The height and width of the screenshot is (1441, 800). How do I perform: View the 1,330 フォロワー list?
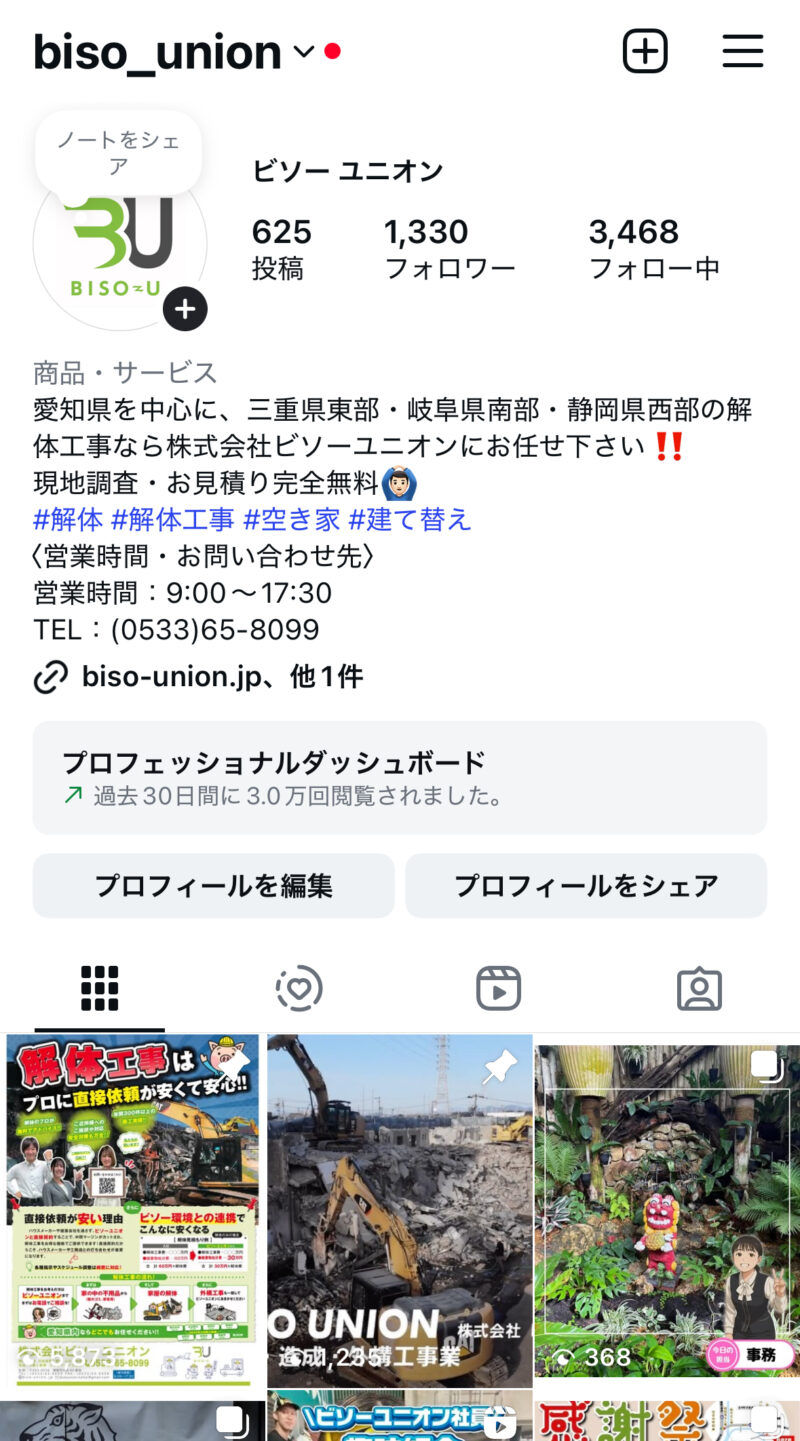coord(449,249)
